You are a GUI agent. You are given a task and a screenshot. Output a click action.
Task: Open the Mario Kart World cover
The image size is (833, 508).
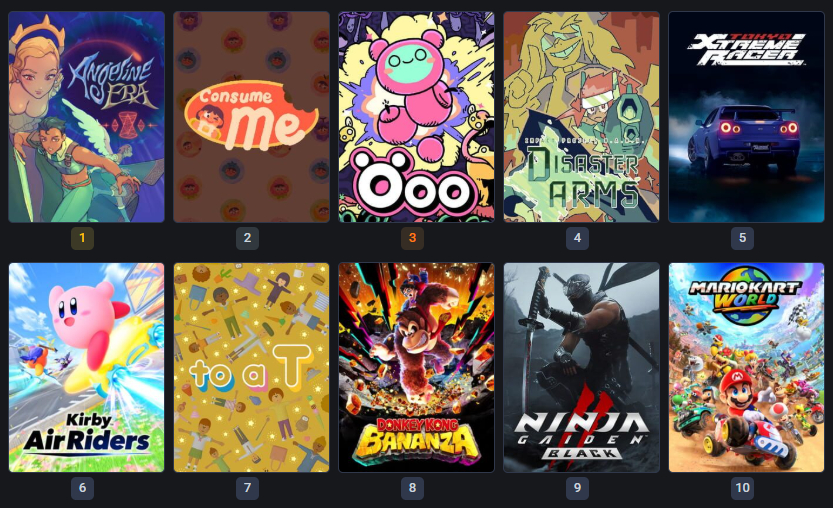tap(746, 367)
